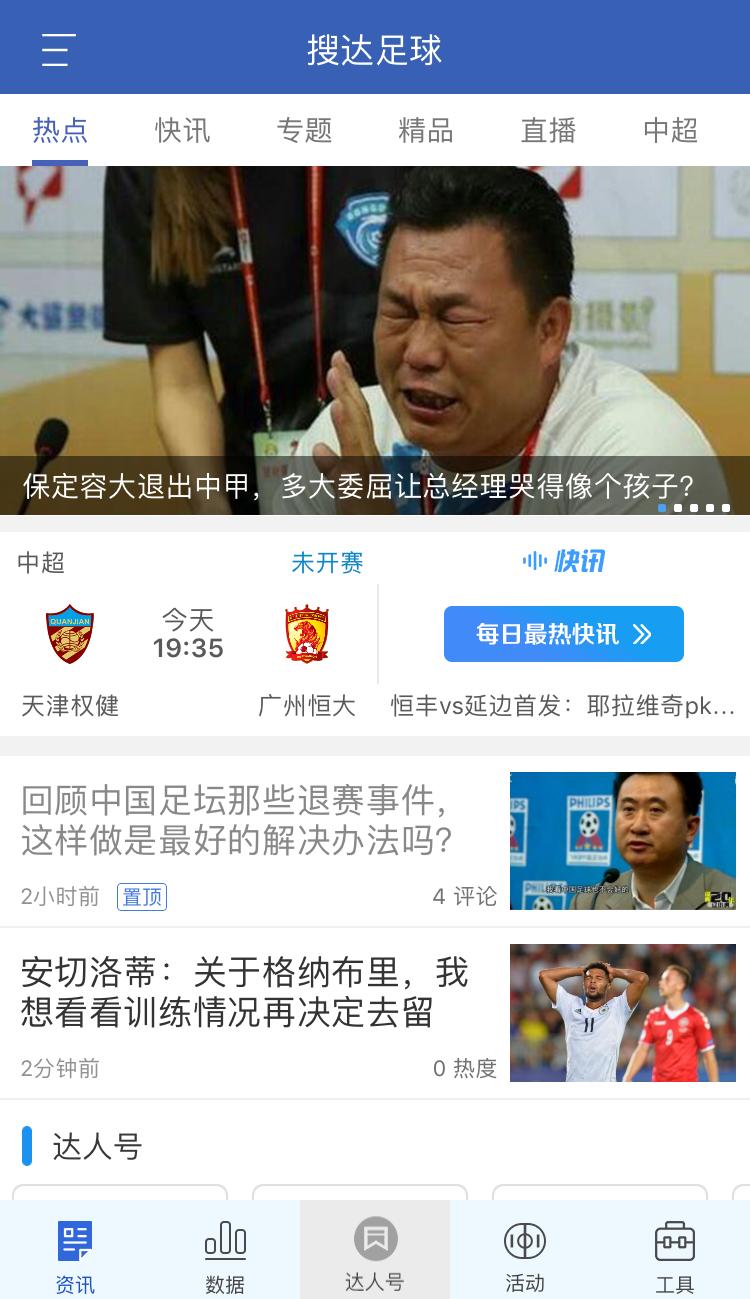750x1299 pixels.
Task: Open the 安切洛蒂 Gnabry article thumbnail
Action: [x=623, y=1013]
